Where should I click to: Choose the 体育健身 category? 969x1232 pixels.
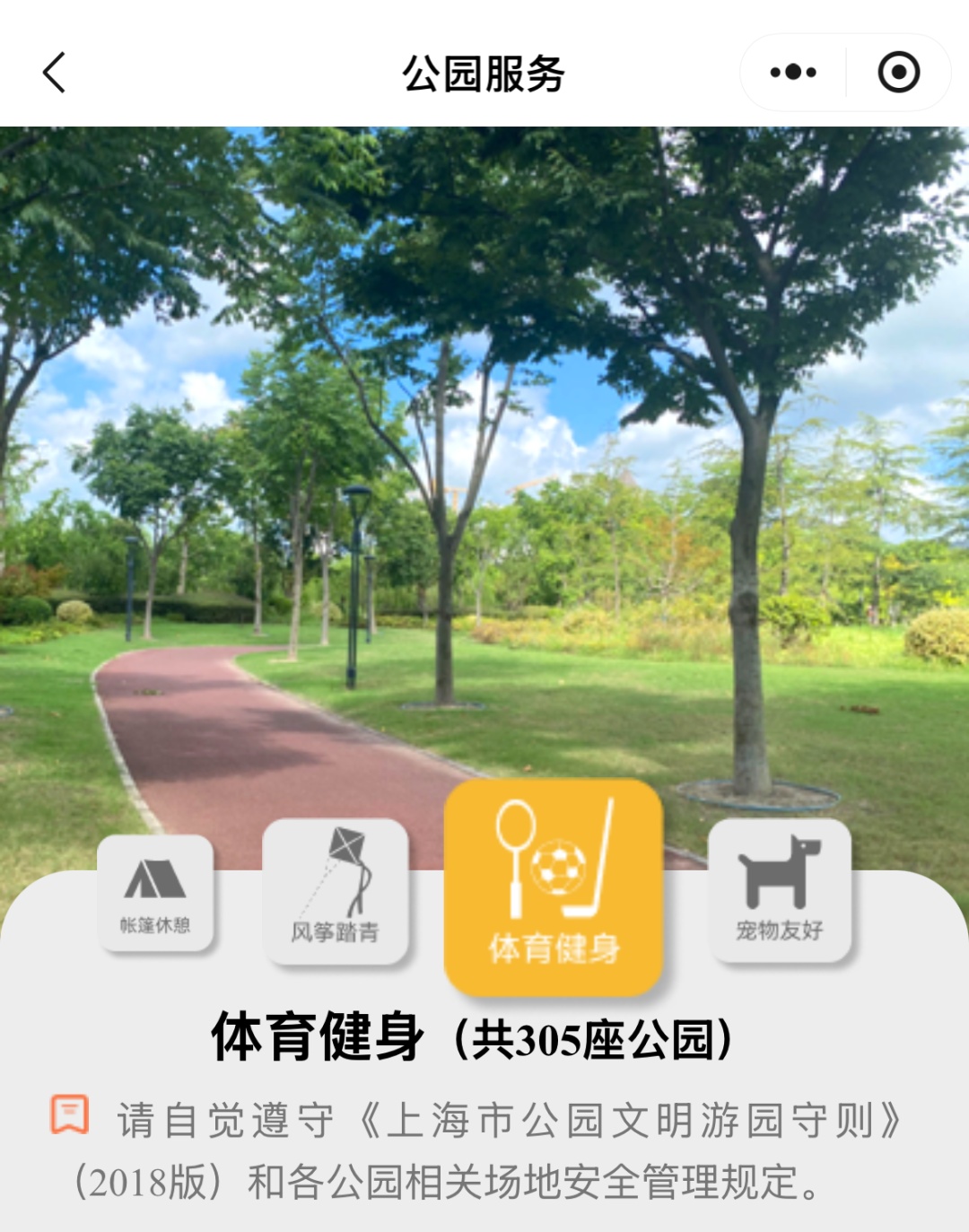554,887
